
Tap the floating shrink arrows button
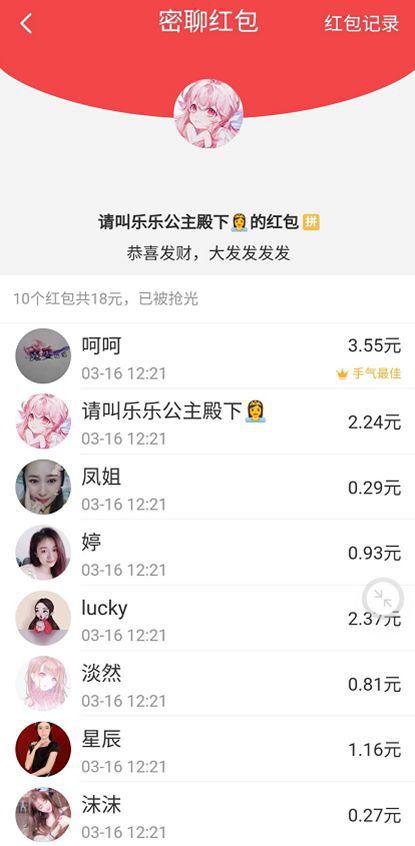click(x=383, y=598)
